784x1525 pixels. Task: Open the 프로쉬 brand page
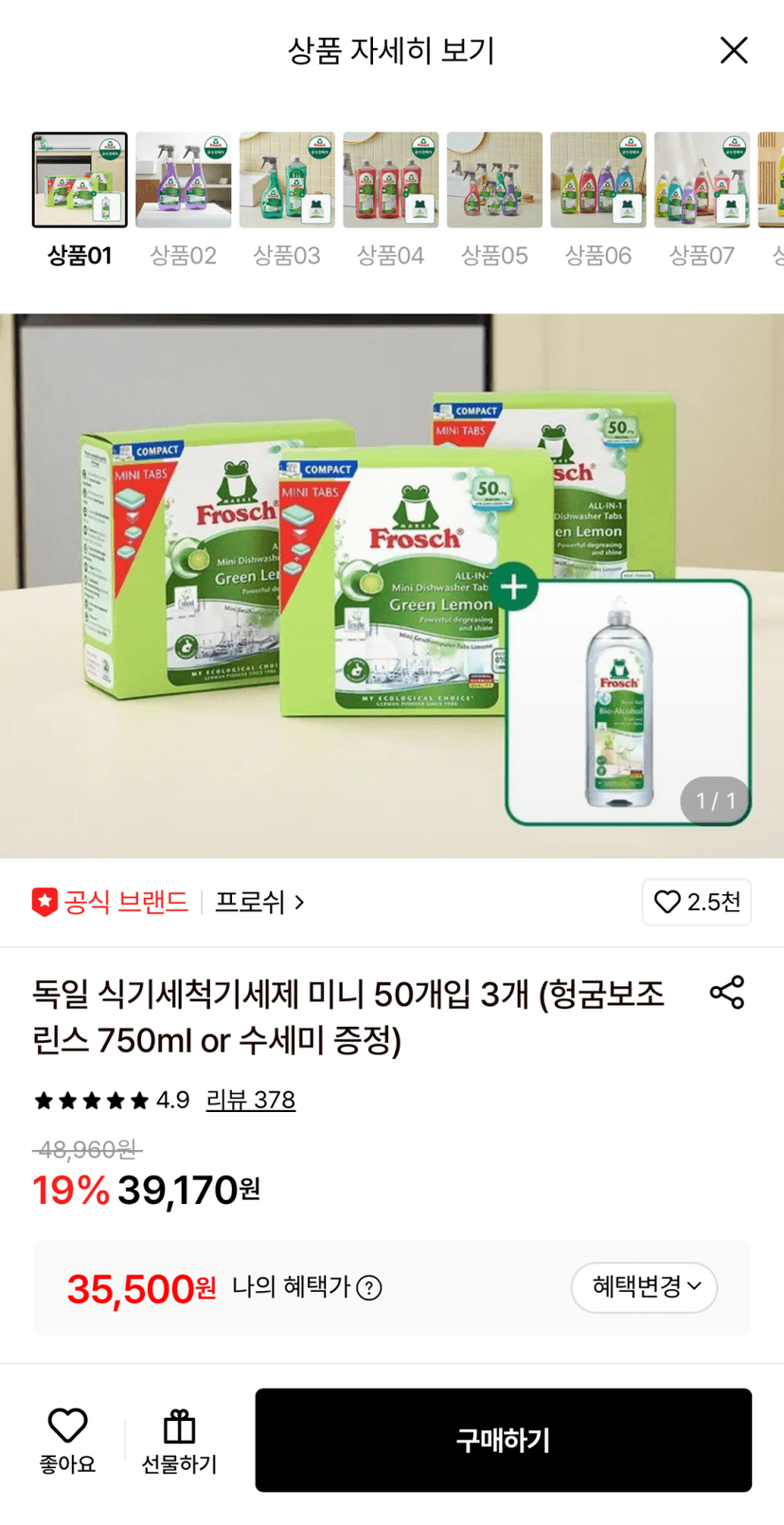pos(259,902)
